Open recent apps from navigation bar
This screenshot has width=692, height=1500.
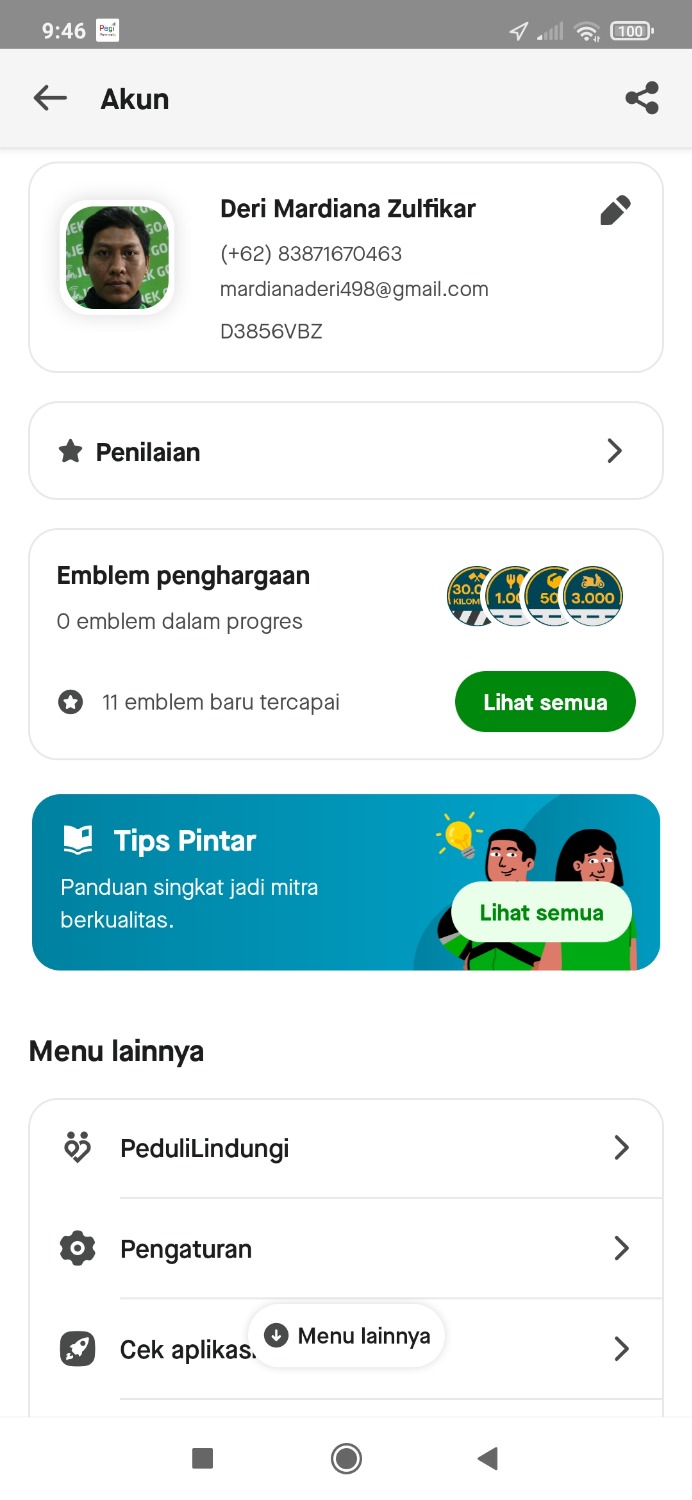coord(203,1459)
